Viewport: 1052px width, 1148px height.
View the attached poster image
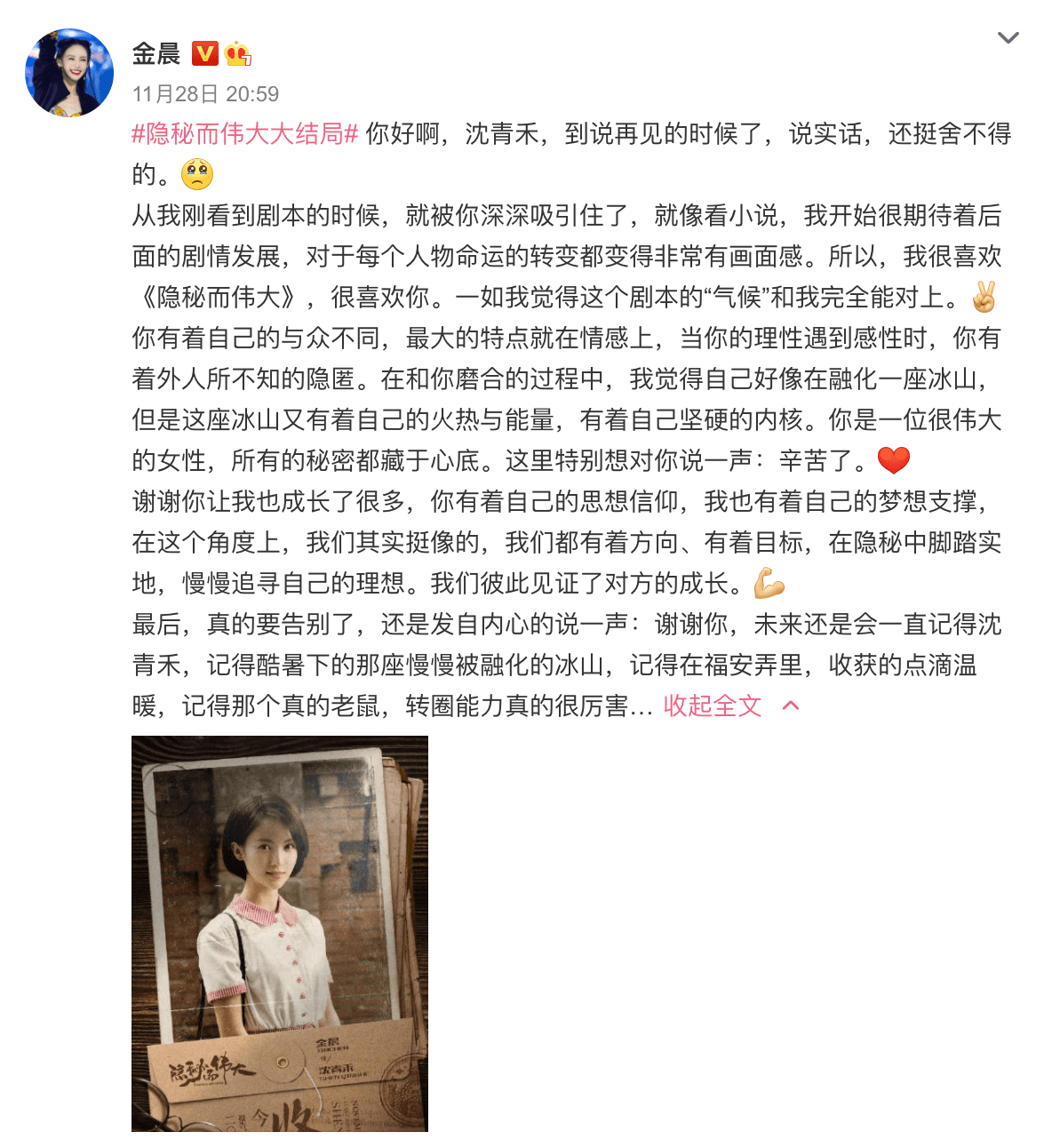[x=280, y=933]
